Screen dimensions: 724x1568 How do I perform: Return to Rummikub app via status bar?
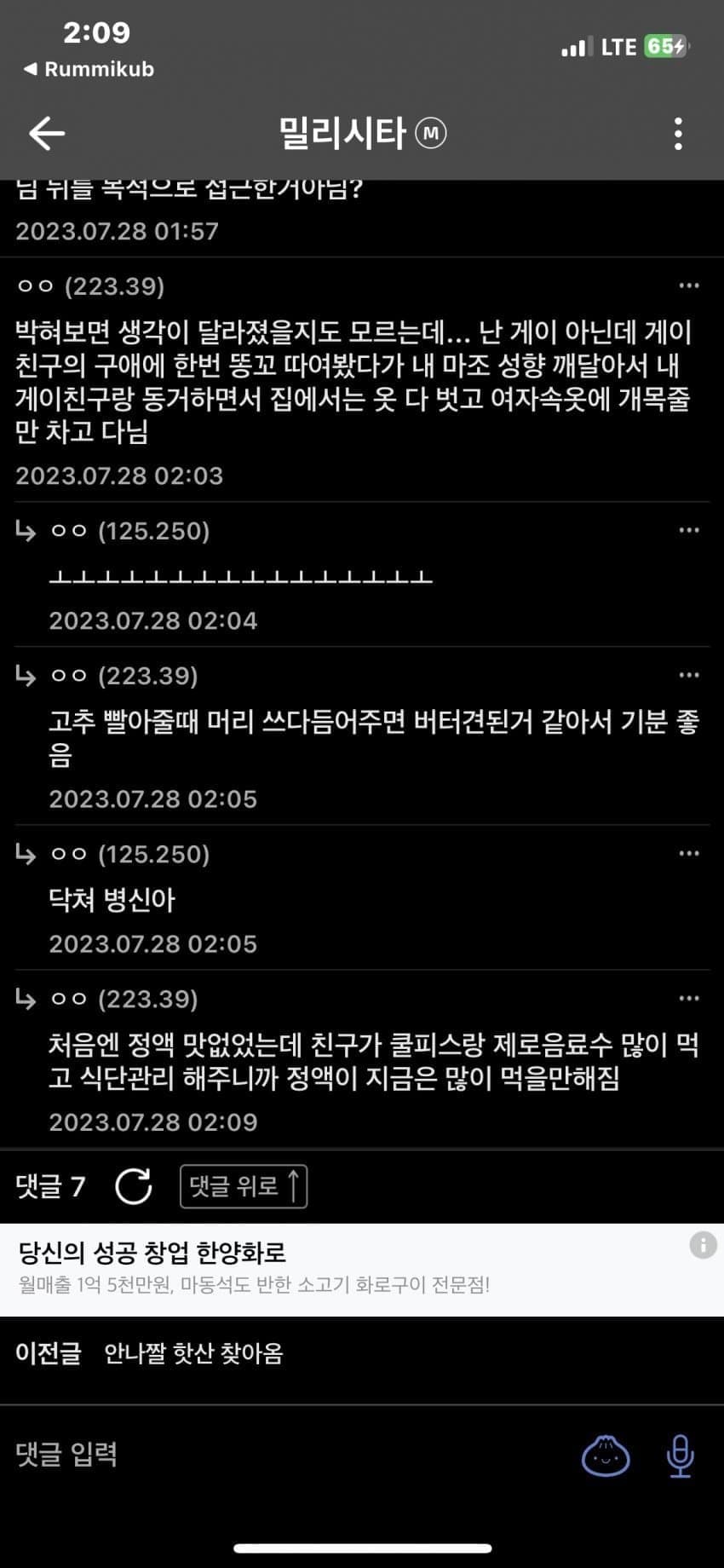point(89,69)
